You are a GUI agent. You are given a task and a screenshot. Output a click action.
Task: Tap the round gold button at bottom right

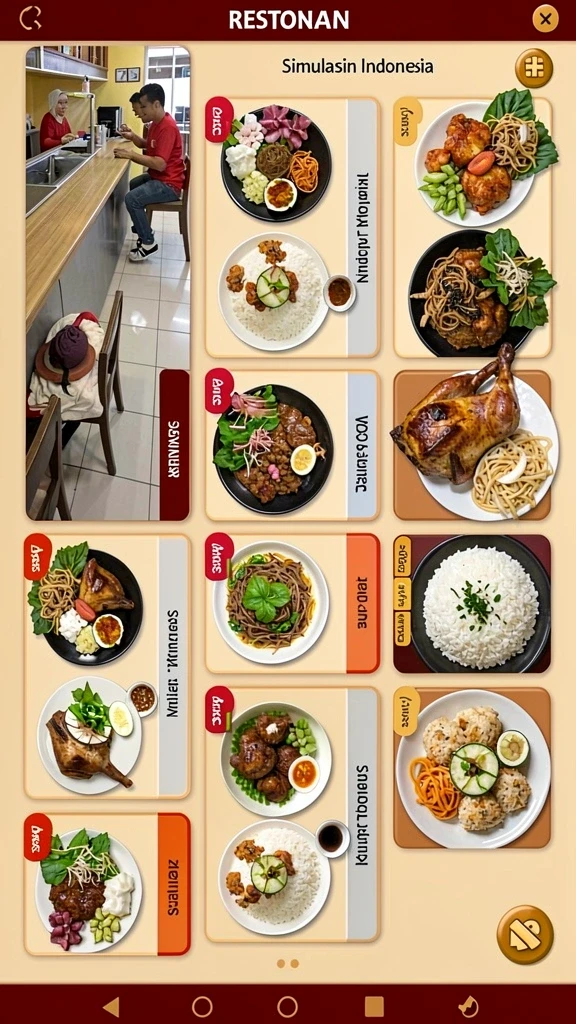click(525, 935)
